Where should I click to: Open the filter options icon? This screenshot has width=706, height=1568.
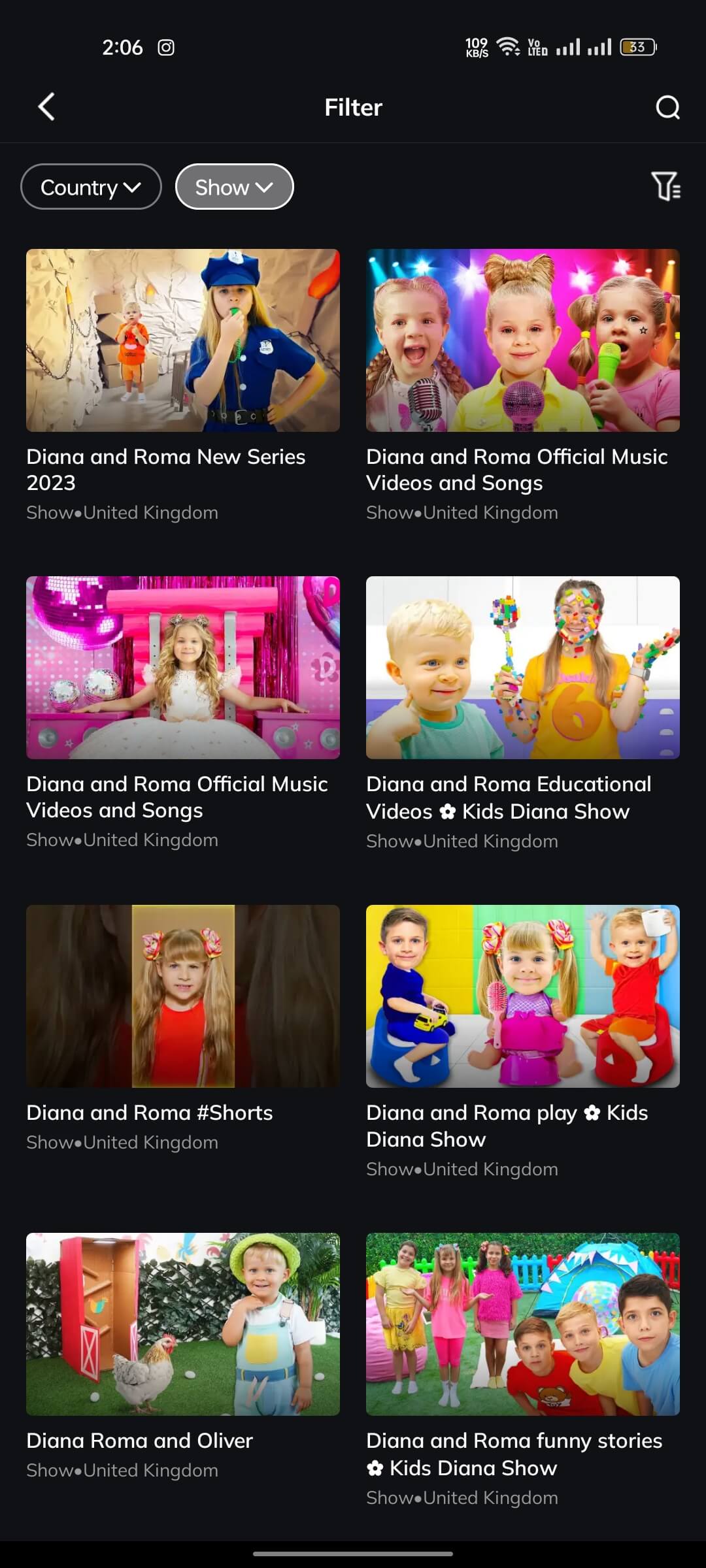[x=665, y=186]
